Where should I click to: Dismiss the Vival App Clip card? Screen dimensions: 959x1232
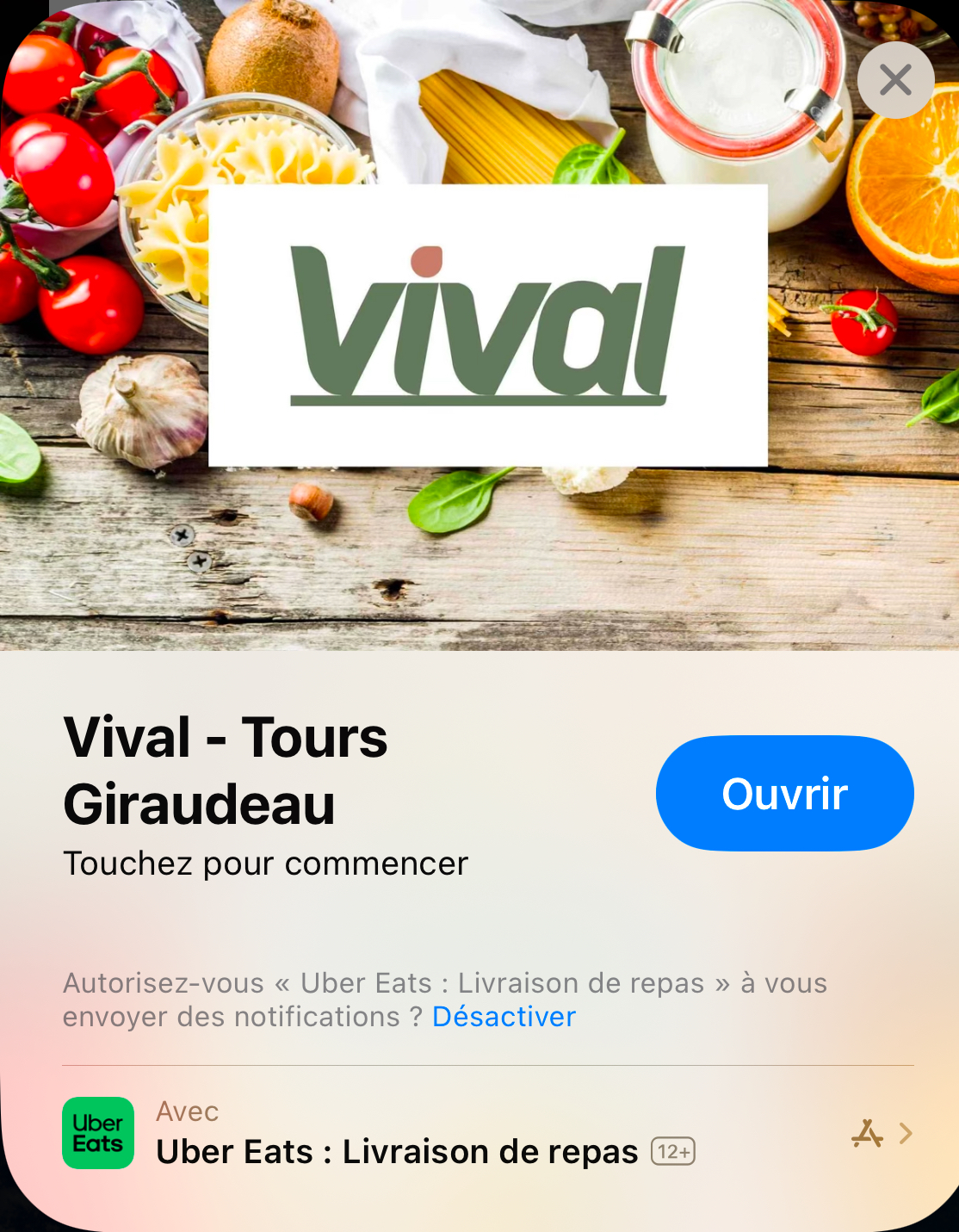pyautogui.click(x=895, y=80)
